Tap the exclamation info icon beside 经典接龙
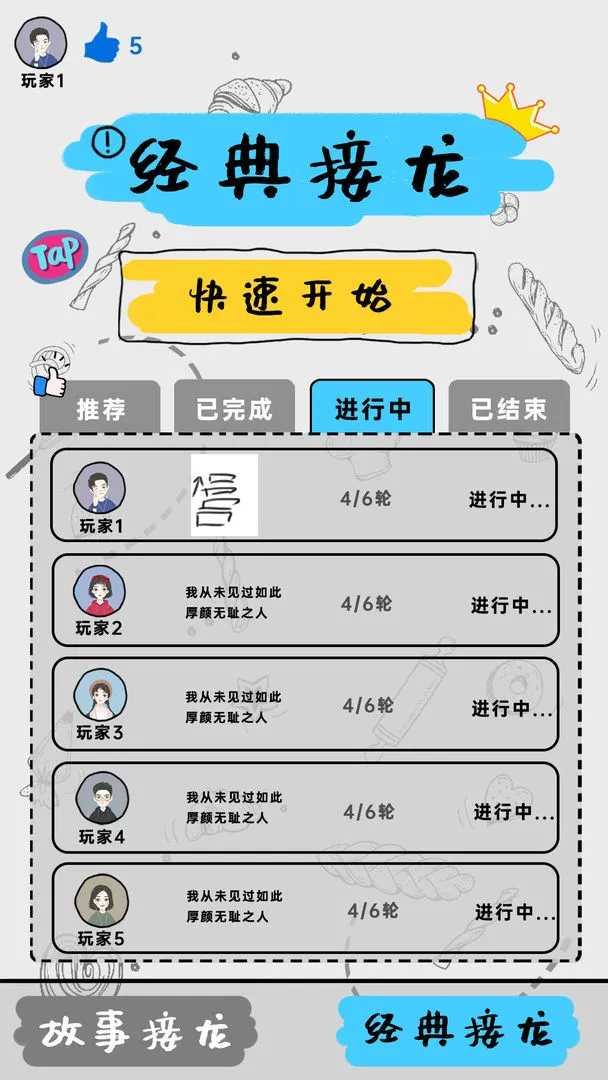 click(x=105, y=143)
